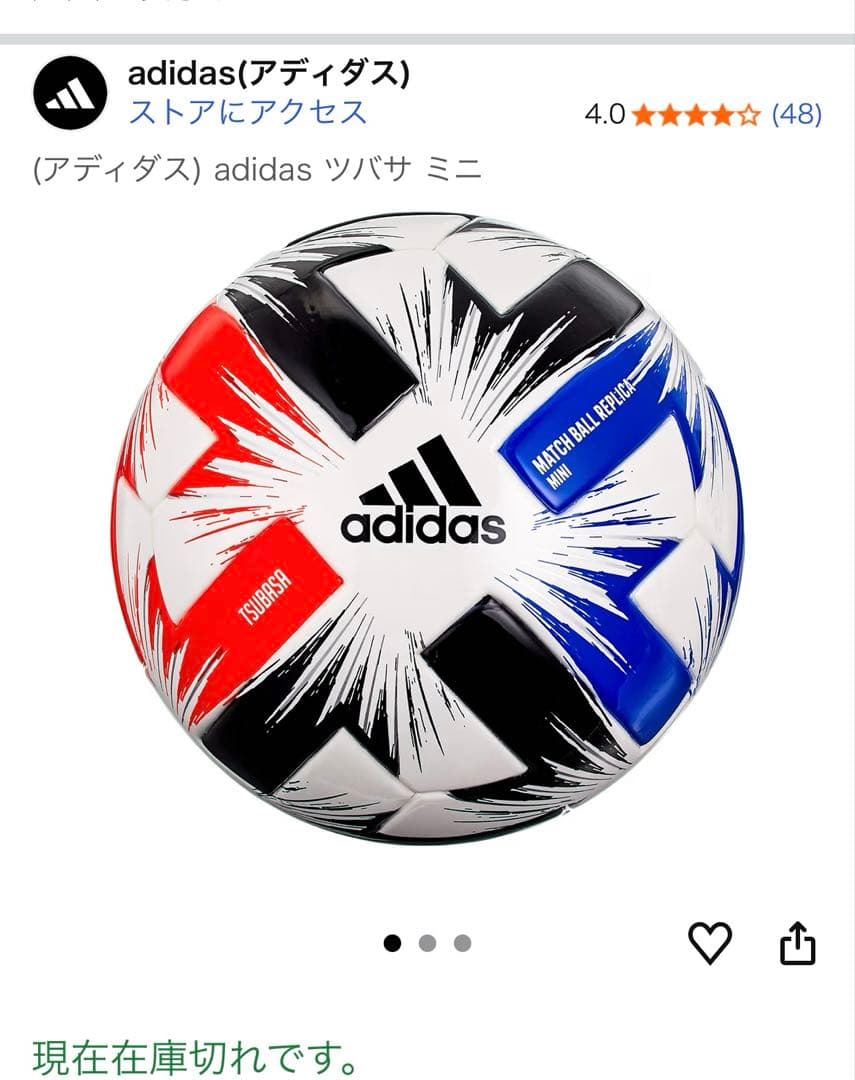
Task: Share this adidas product
Action: coord(797,943)
